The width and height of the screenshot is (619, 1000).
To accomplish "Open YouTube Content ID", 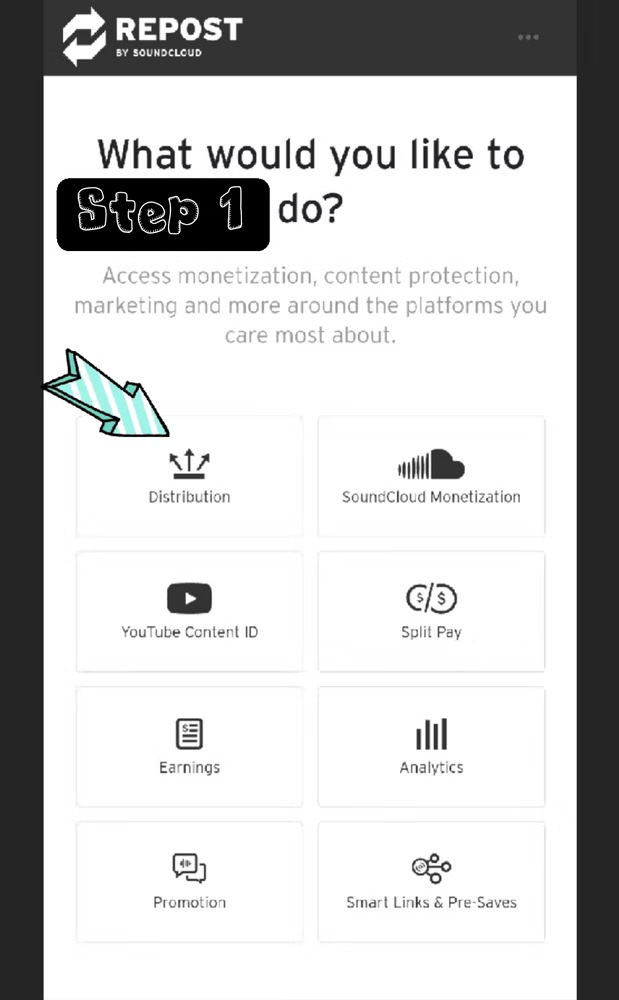I will pyautogui.click(x=189, y=612).
